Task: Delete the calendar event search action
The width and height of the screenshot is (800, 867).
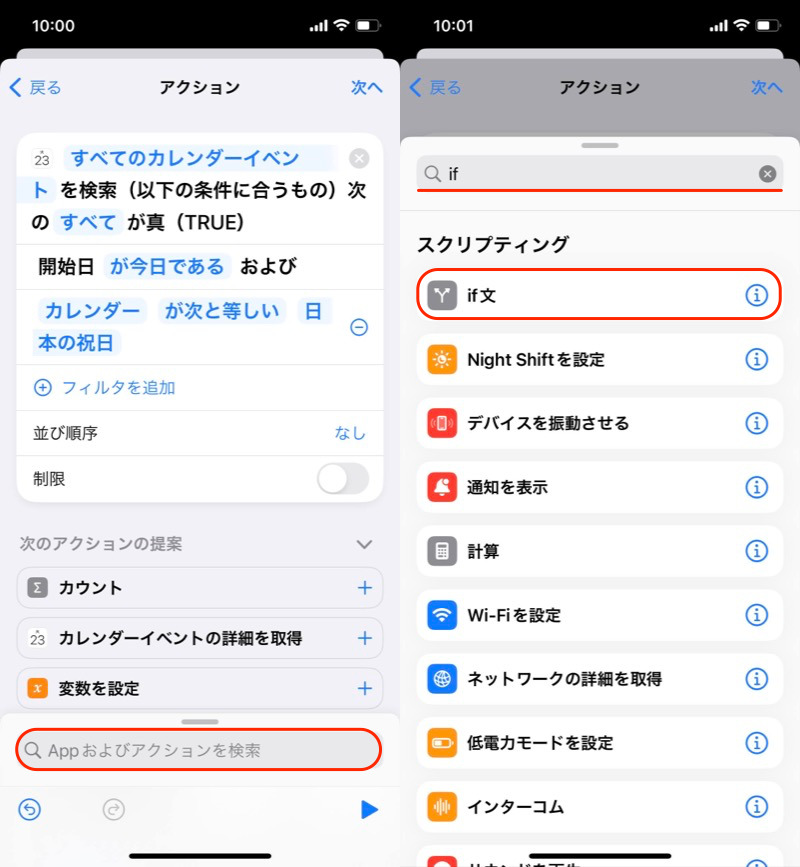Action: [x=359, y=158]
